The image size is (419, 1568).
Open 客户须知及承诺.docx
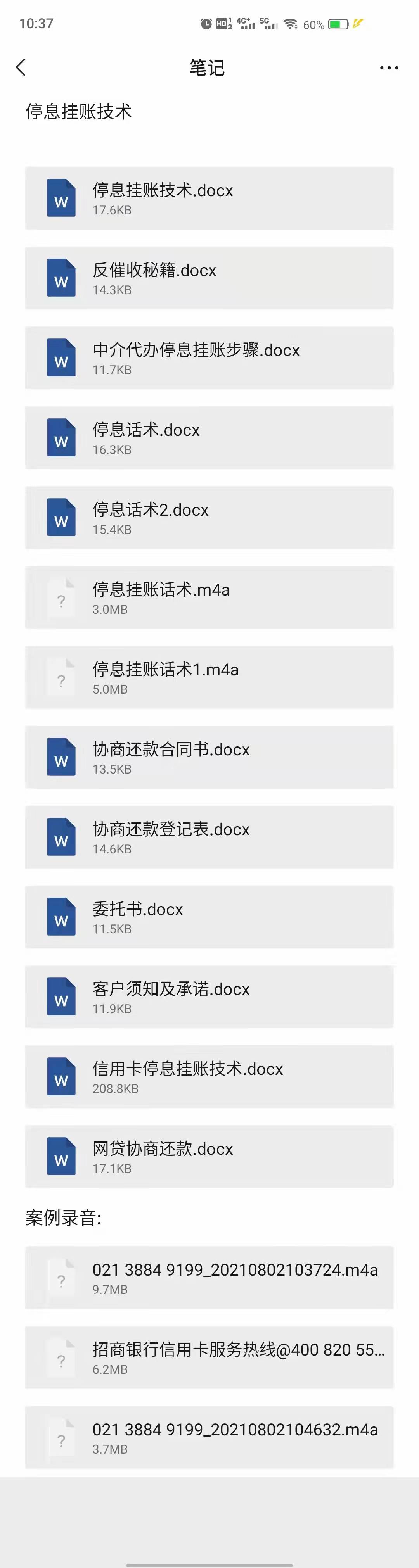click(209, 996)
